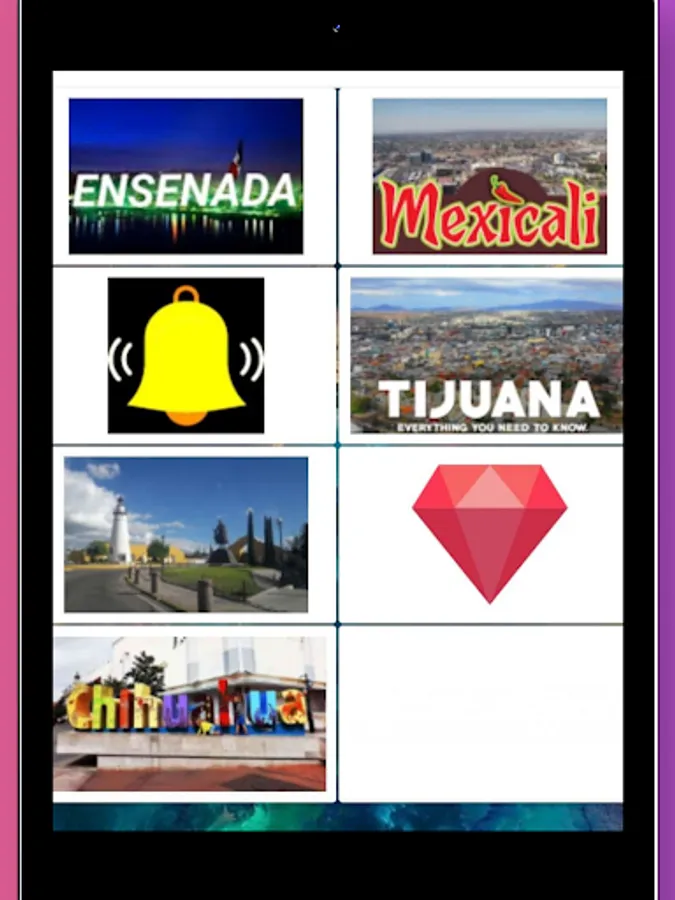
Task: Open the Tijuana tile
Action: tap(487, 355)
